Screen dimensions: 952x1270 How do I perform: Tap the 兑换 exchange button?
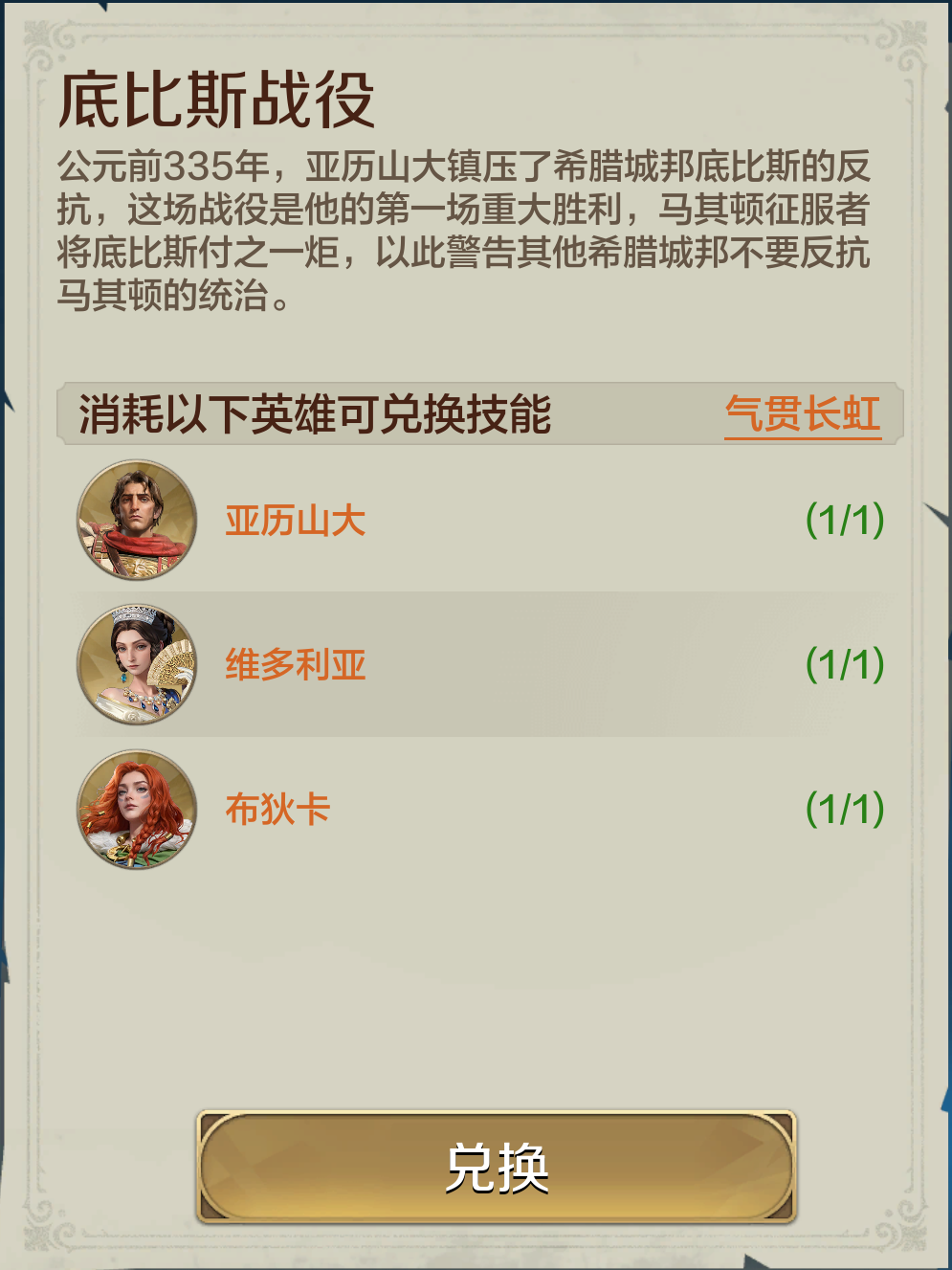497,1167
